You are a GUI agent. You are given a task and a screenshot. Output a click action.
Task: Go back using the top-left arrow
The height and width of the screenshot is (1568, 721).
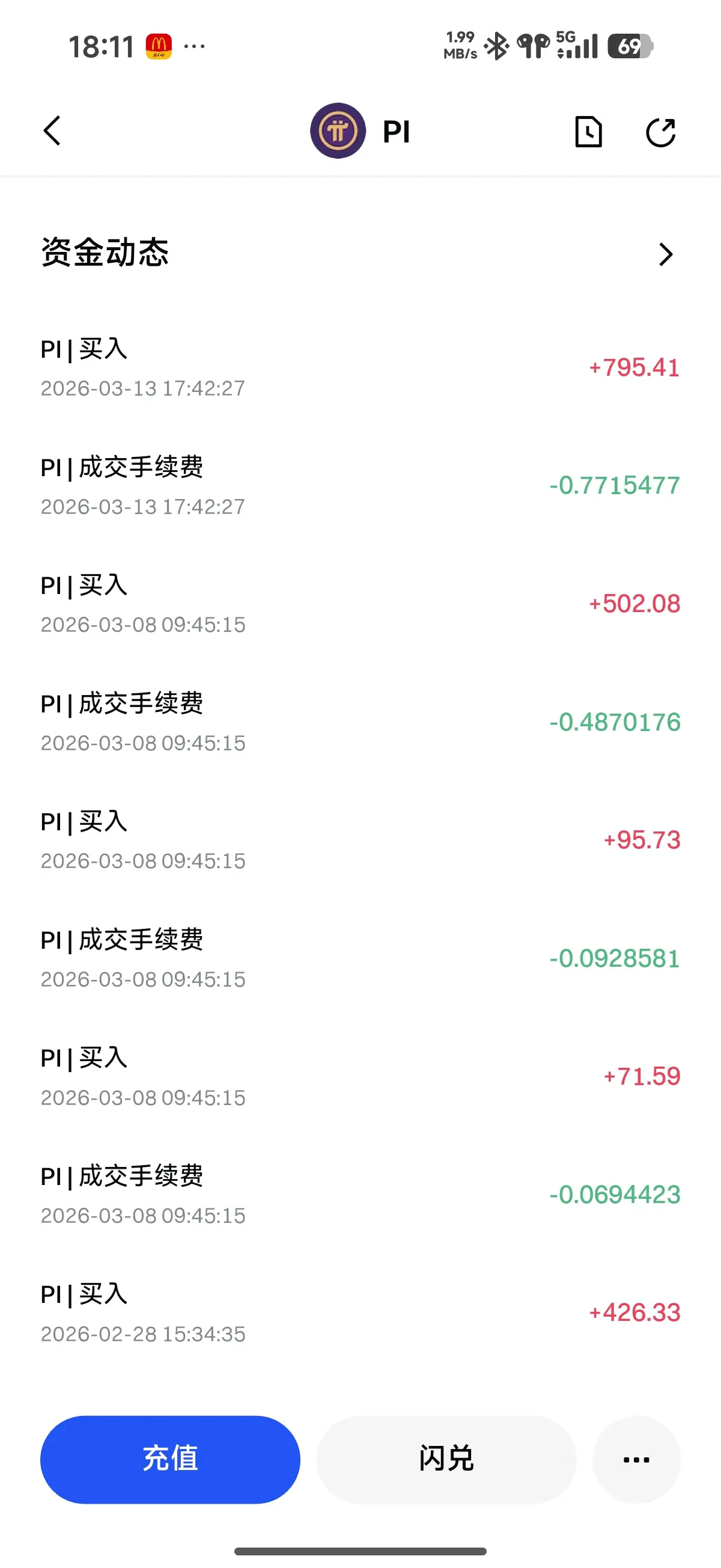pos(53,131)
